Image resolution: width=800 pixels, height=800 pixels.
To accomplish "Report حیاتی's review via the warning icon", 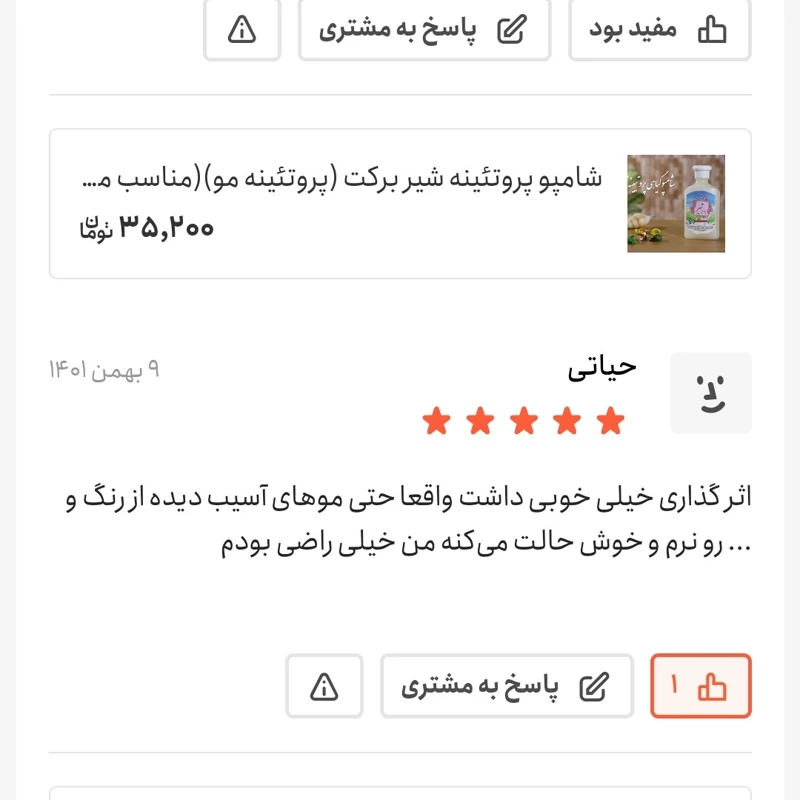I will tap(324, 686).
